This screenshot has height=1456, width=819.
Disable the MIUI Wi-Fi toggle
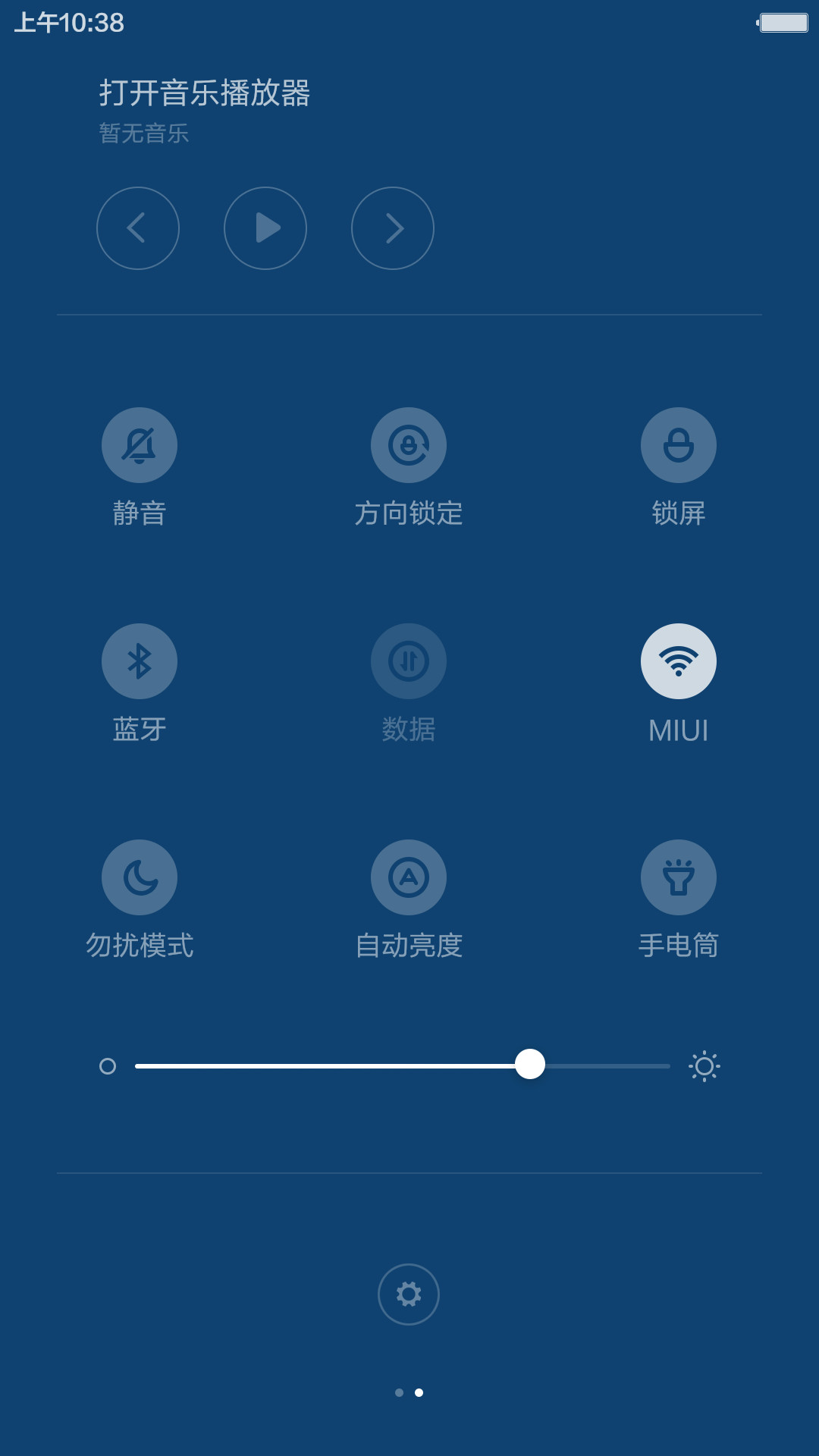[679, 661]
